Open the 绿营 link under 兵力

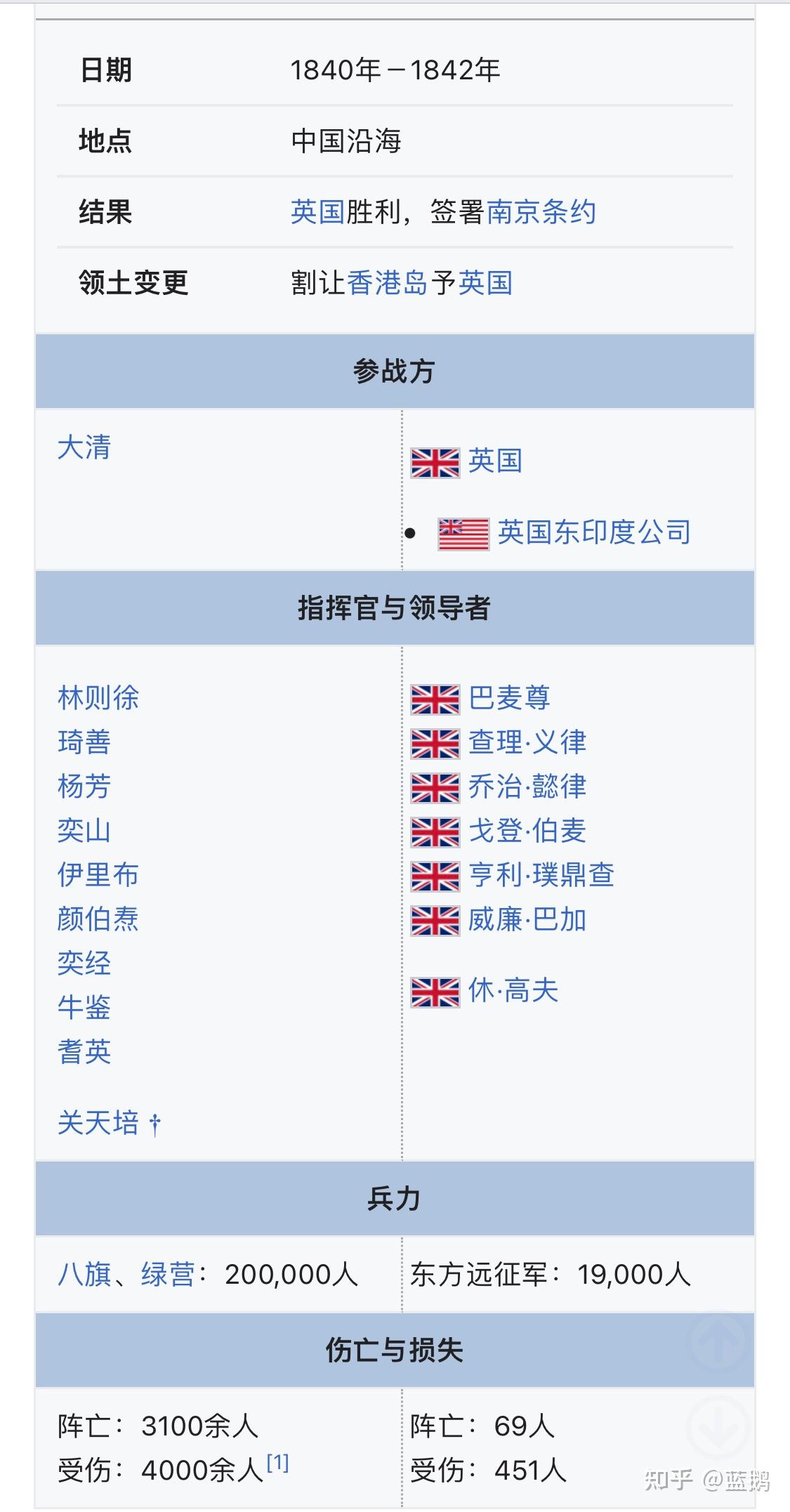(x=168, y=1274)
